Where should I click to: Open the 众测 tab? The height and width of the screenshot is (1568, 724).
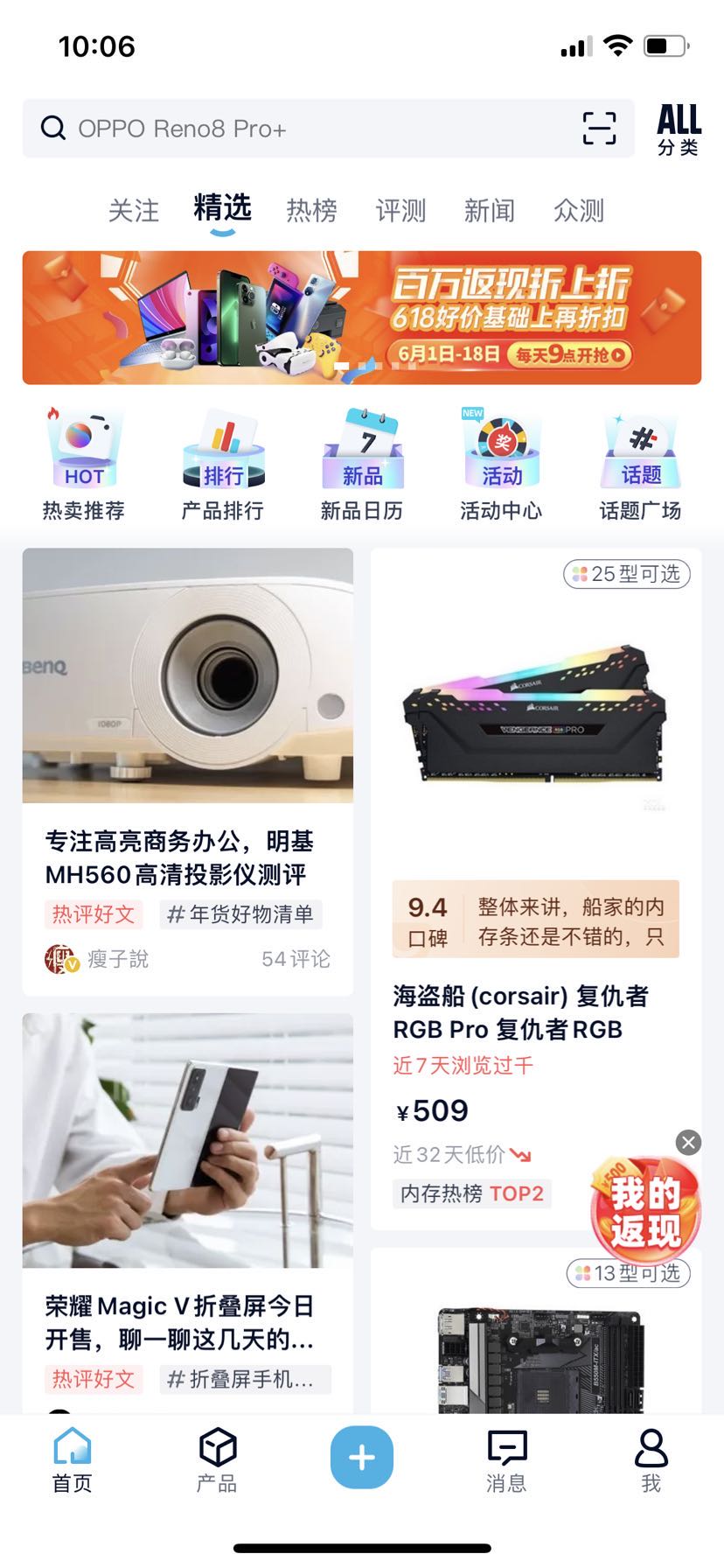pyautogui.click(x=579, y=211)
